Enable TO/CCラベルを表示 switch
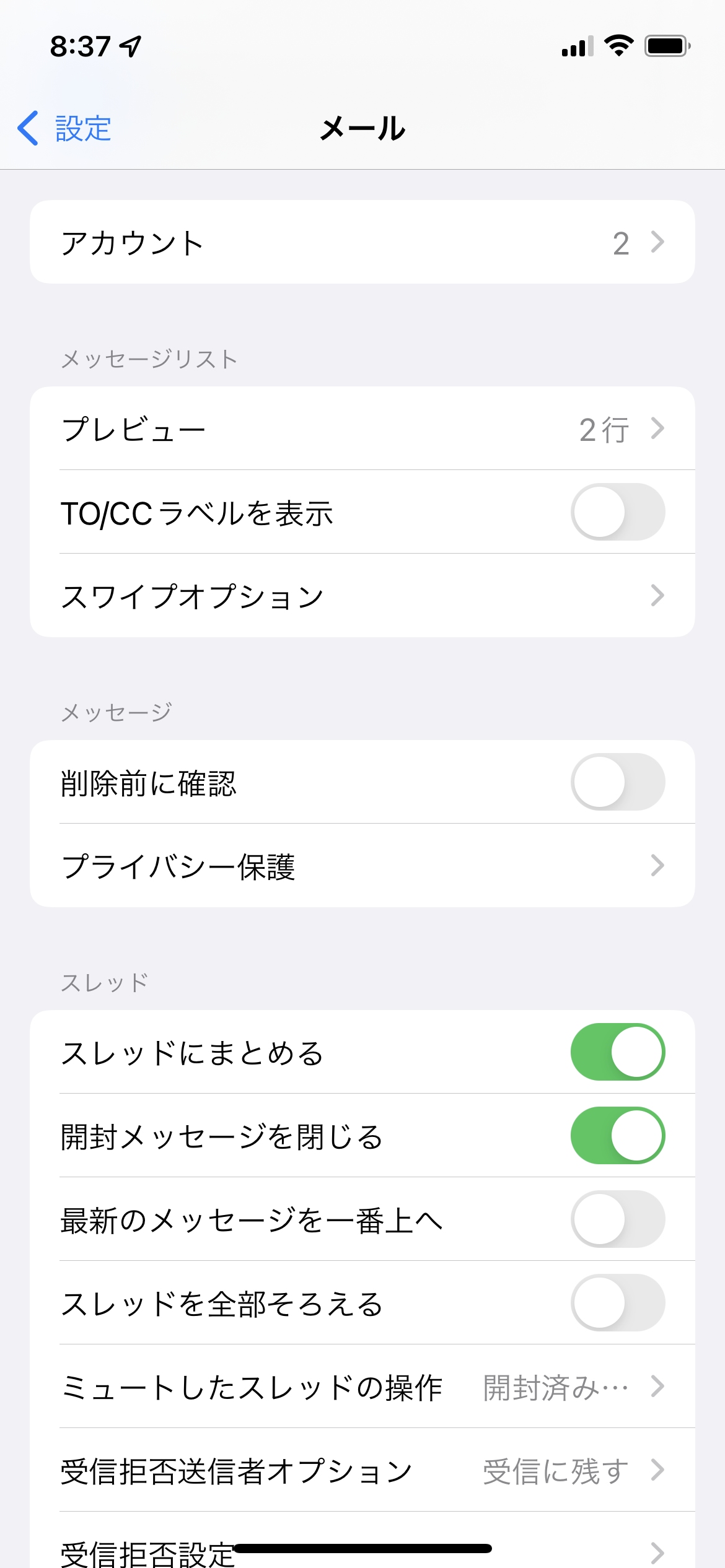 (x=617, y=512)
